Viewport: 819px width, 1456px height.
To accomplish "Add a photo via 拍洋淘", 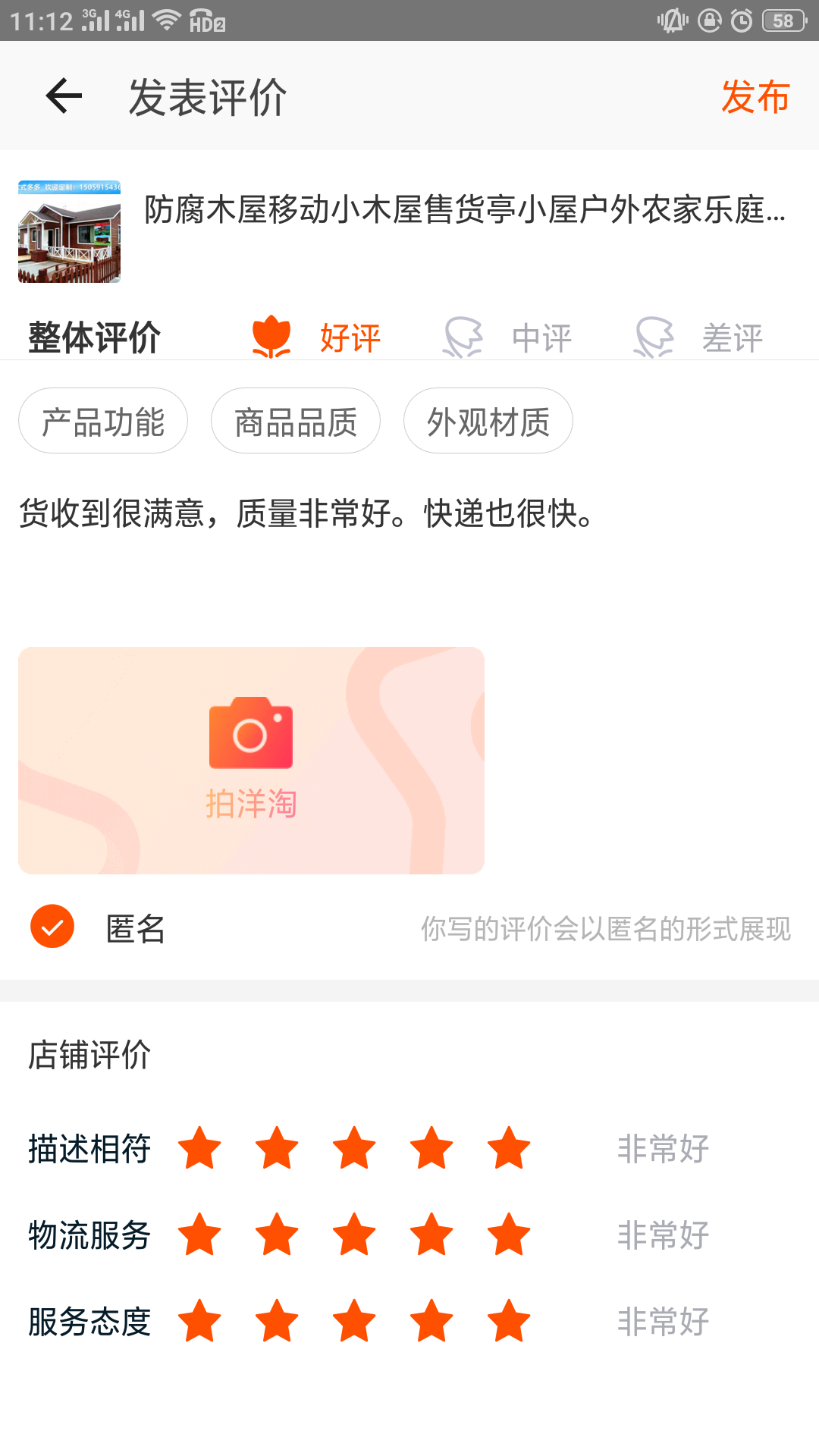I will pyautogui.click(x=251, y=760).
